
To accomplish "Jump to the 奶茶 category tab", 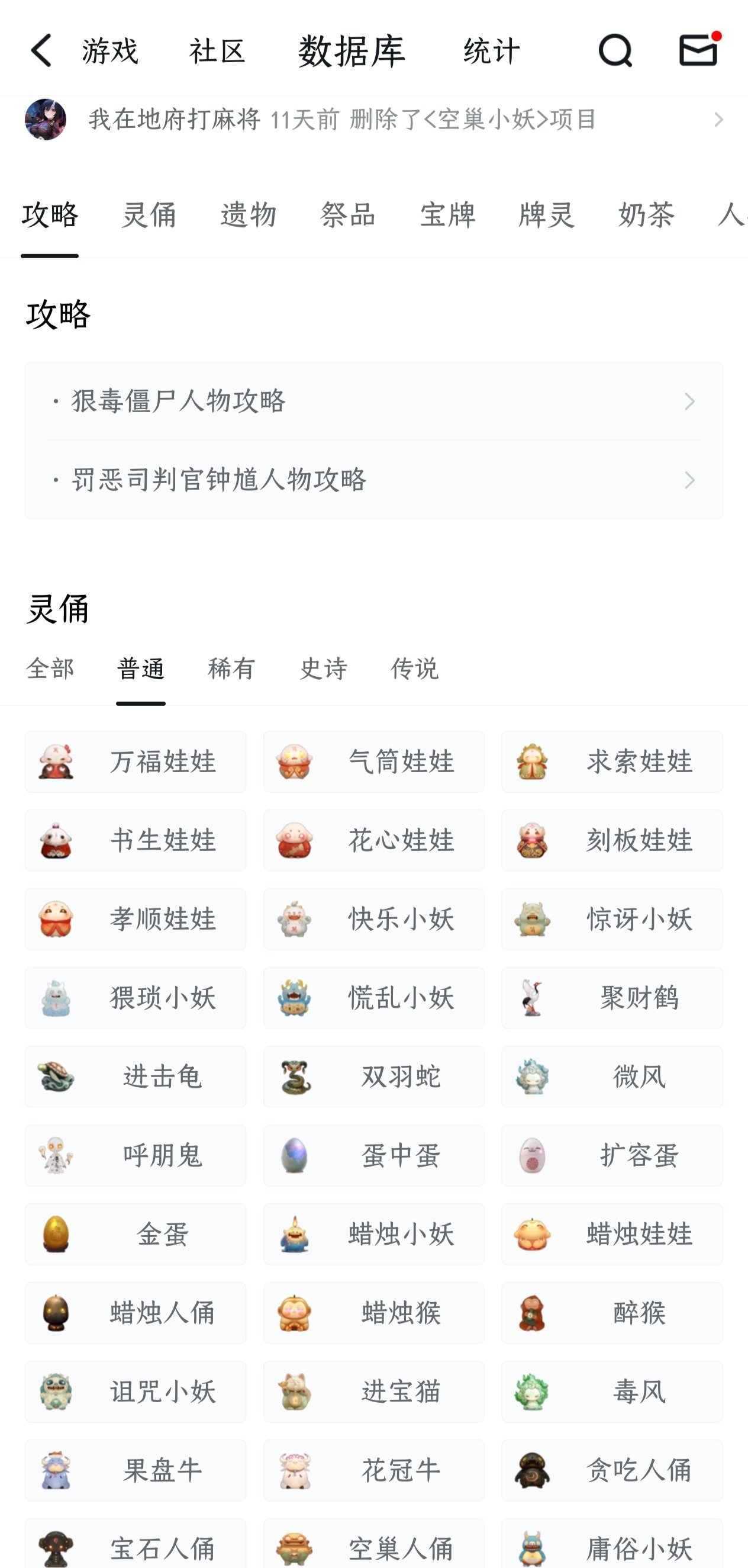I will tap(646, 215).
